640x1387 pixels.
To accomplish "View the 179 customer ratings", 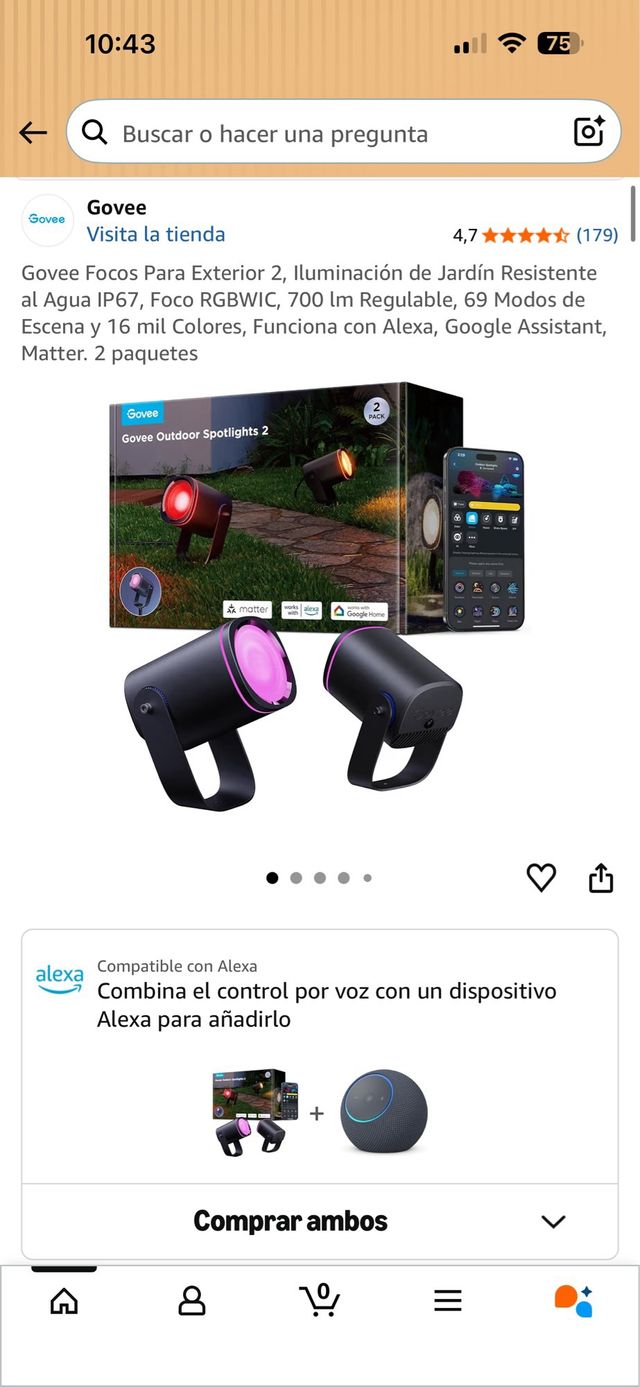I will click(x=597, y=235).
